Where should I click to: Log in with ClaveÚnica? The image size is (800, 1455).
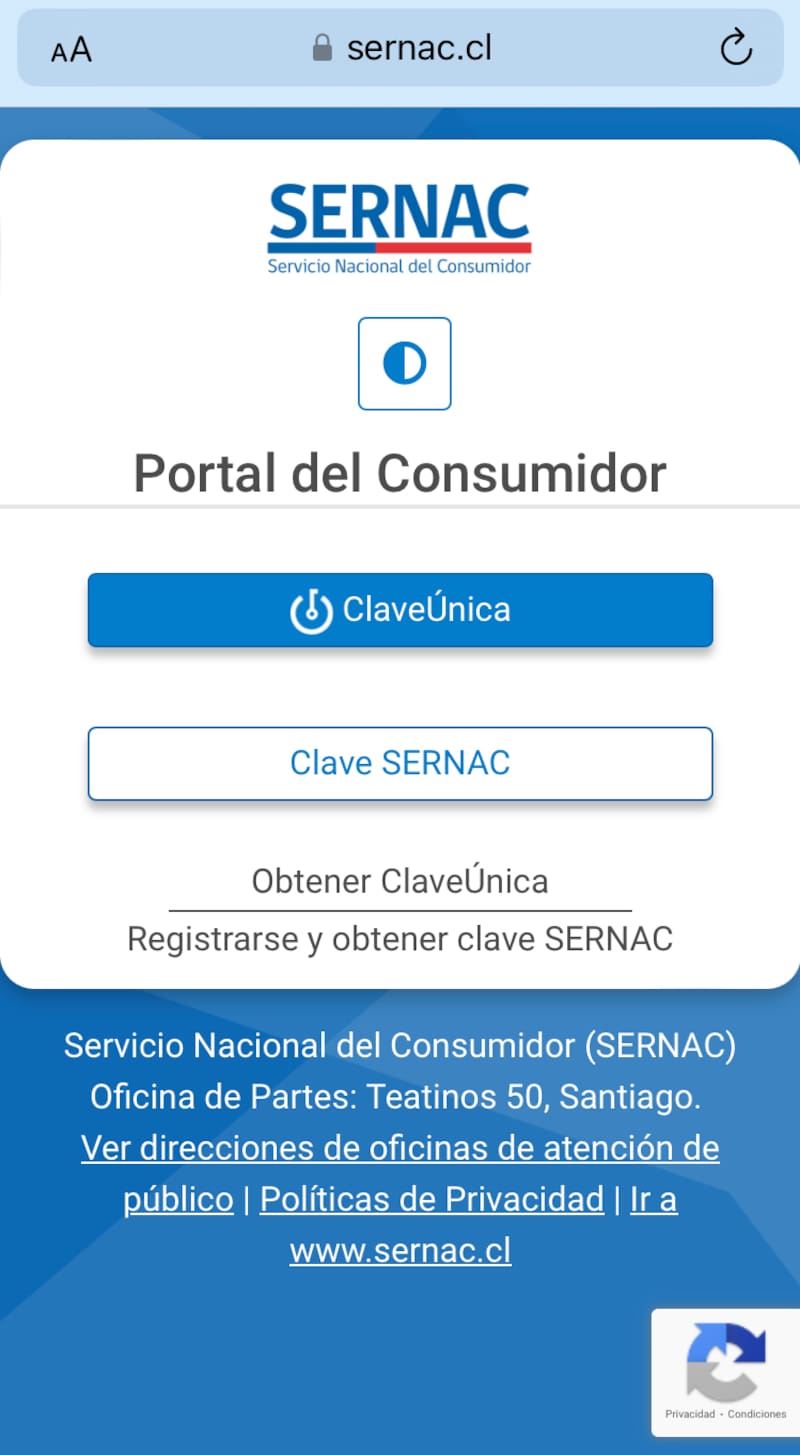click(x=400, y=610)
